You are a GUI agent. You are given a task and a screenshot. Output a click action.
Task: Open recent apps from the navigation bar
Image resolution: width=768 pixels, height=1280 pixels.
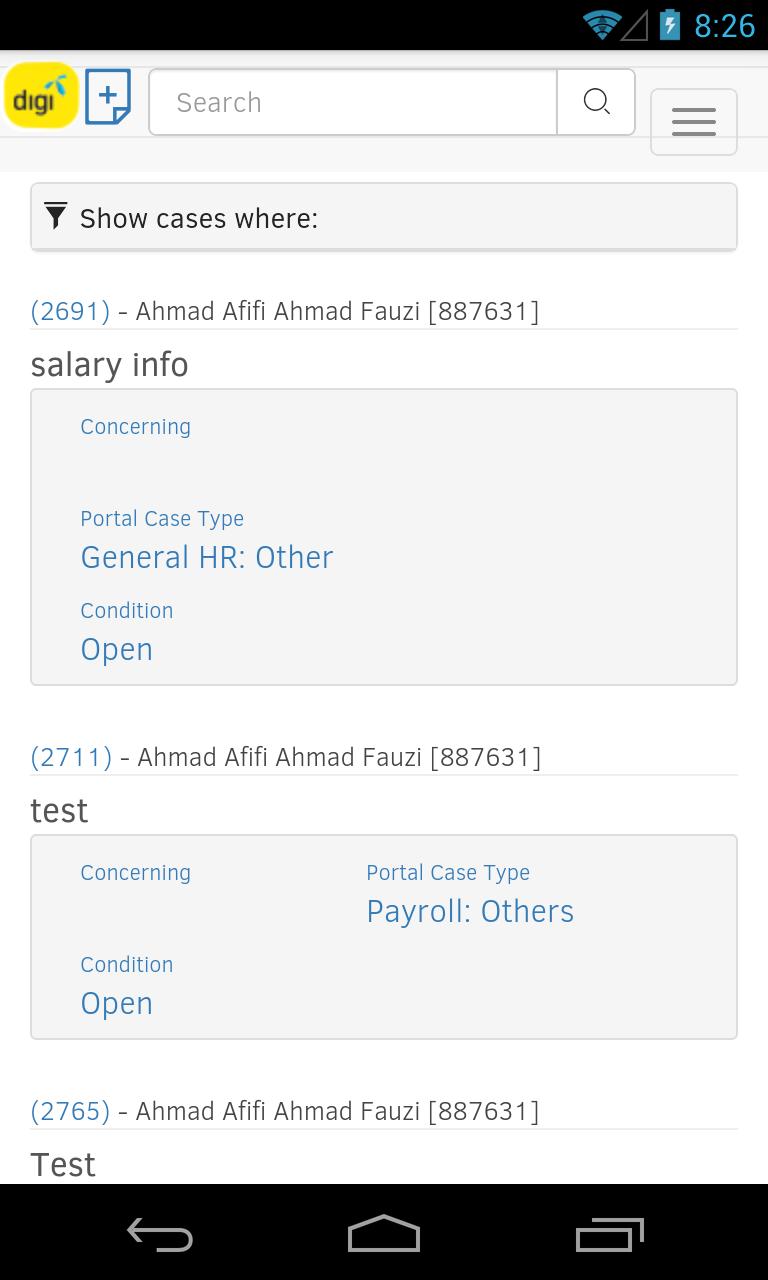pos(610,1235)
